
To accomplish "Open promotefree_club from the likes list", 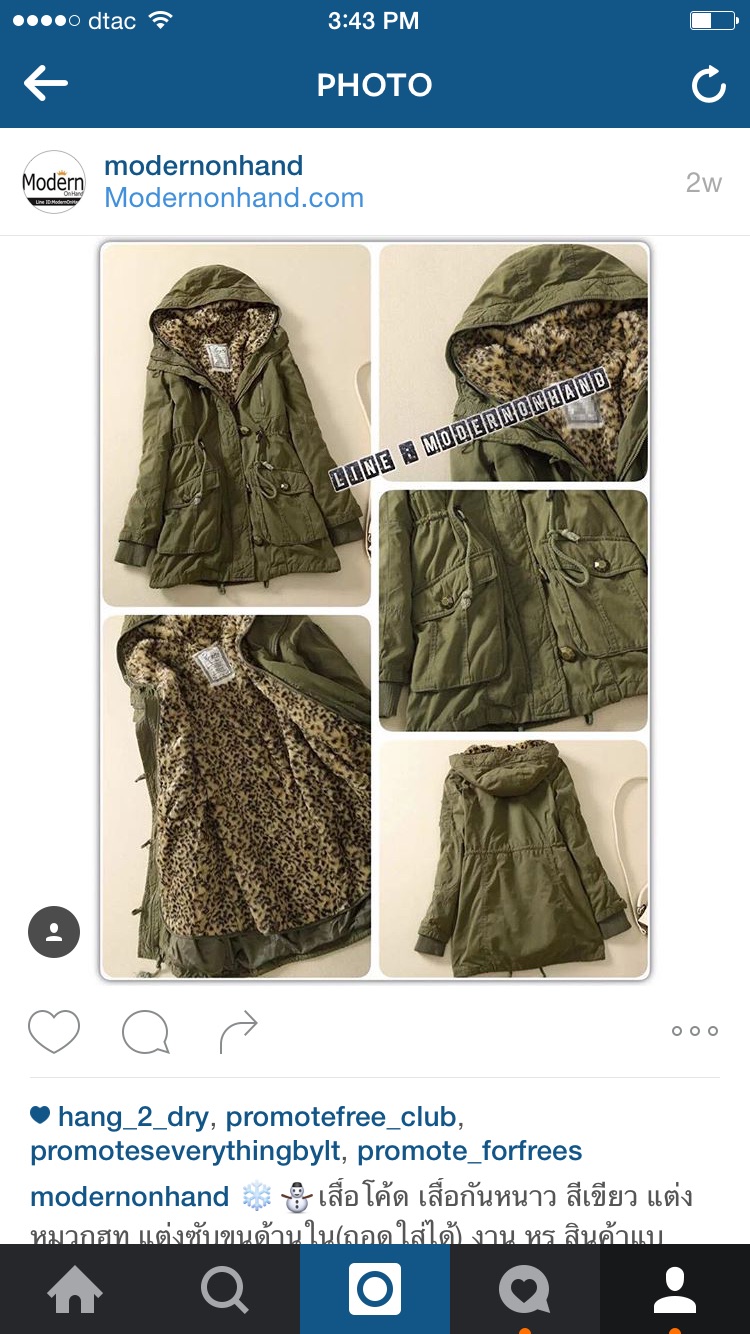I will (340, 1116).
